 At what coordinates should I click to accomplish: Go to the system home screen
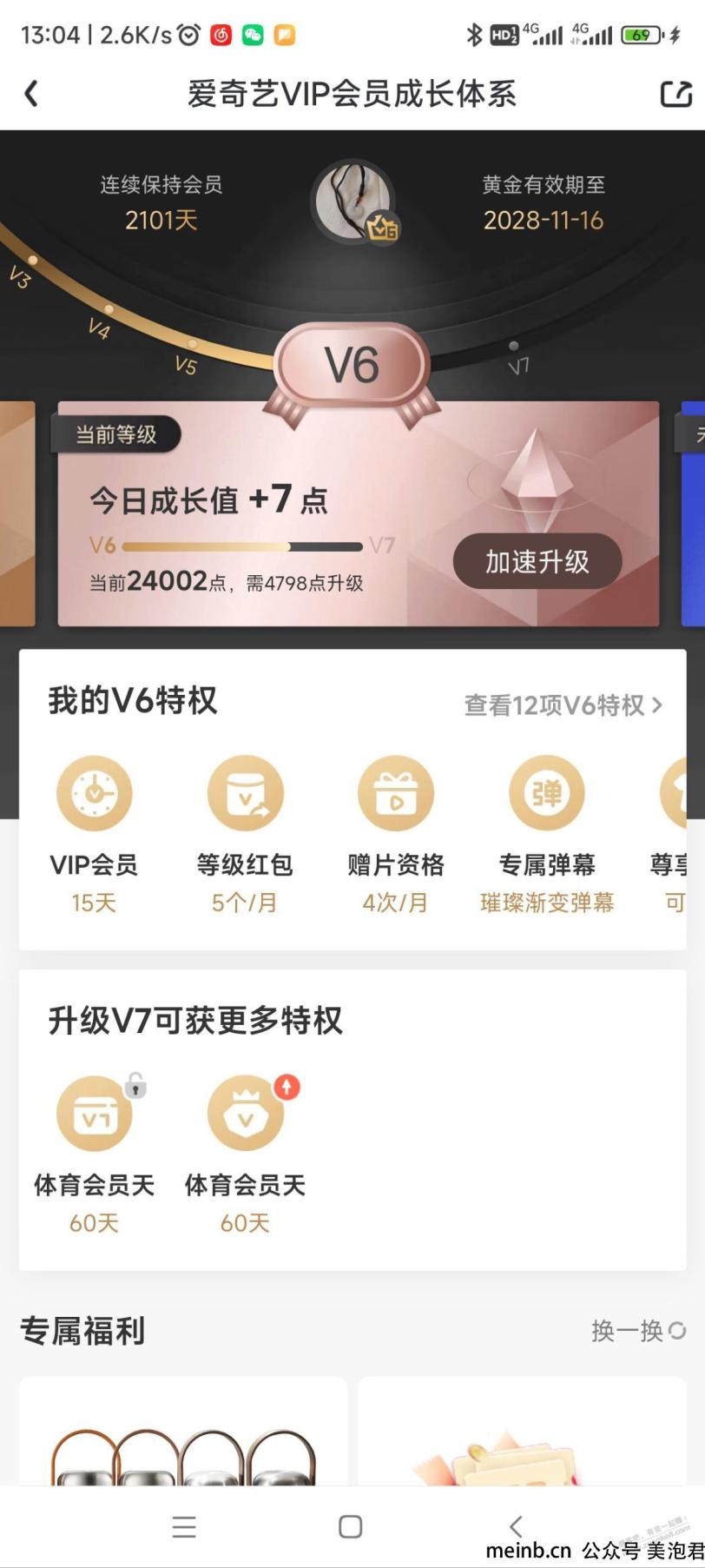(x=351, y=1526)
